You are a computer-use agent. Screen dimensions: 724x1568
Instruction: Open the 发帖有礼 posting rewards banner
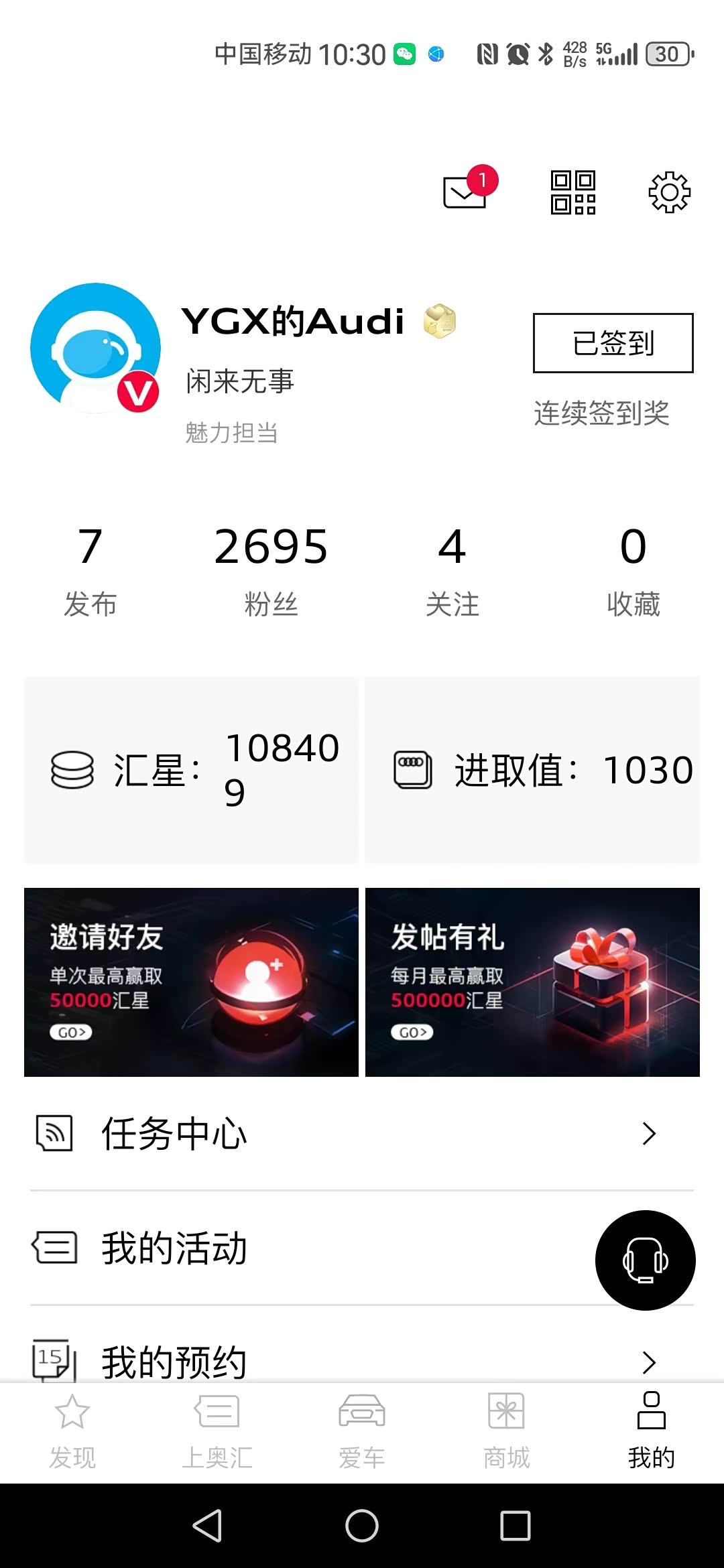tap(532, 982)
